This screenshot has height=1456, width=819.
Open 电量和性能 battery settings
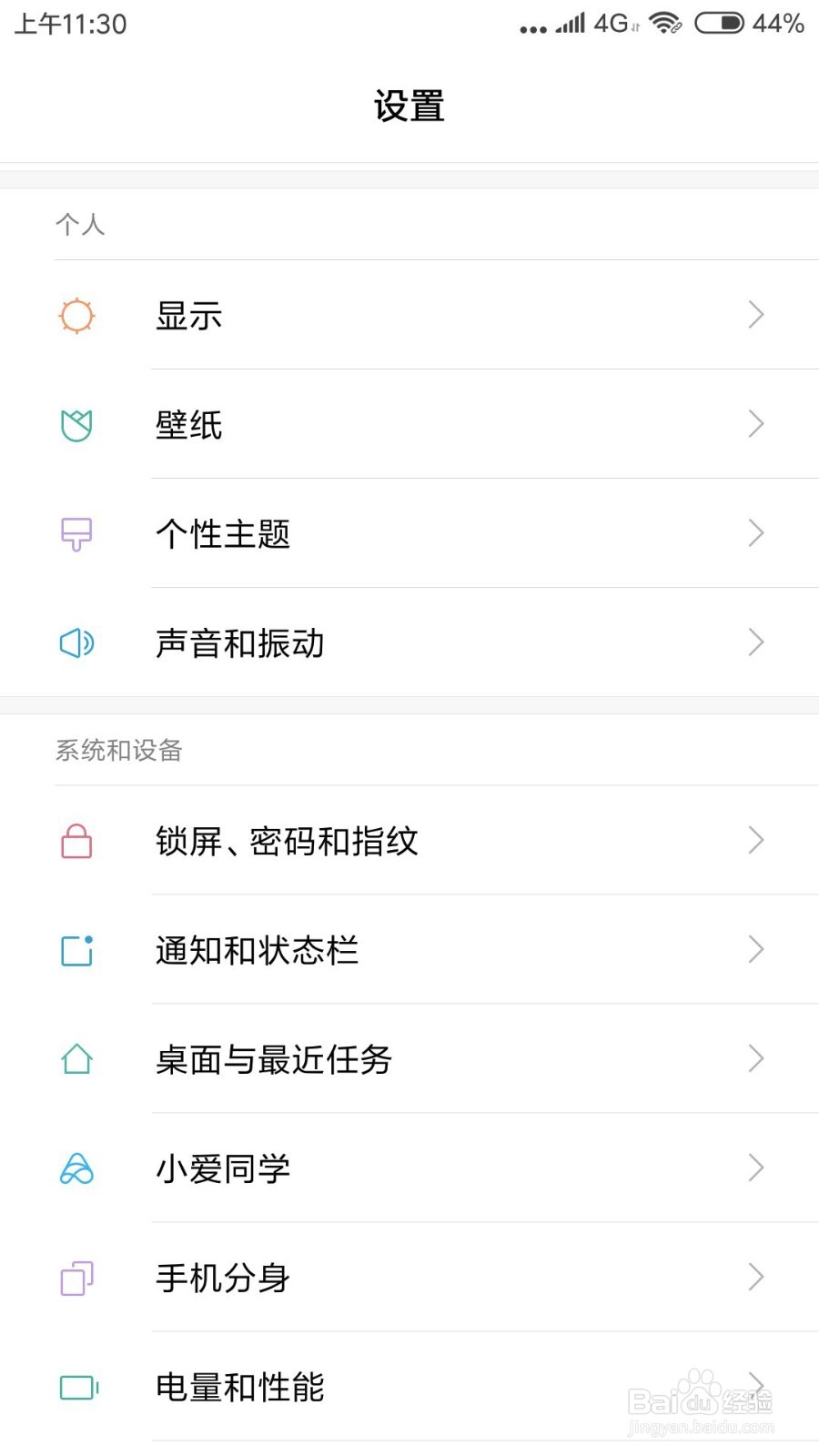click(x=409, y=1387)
